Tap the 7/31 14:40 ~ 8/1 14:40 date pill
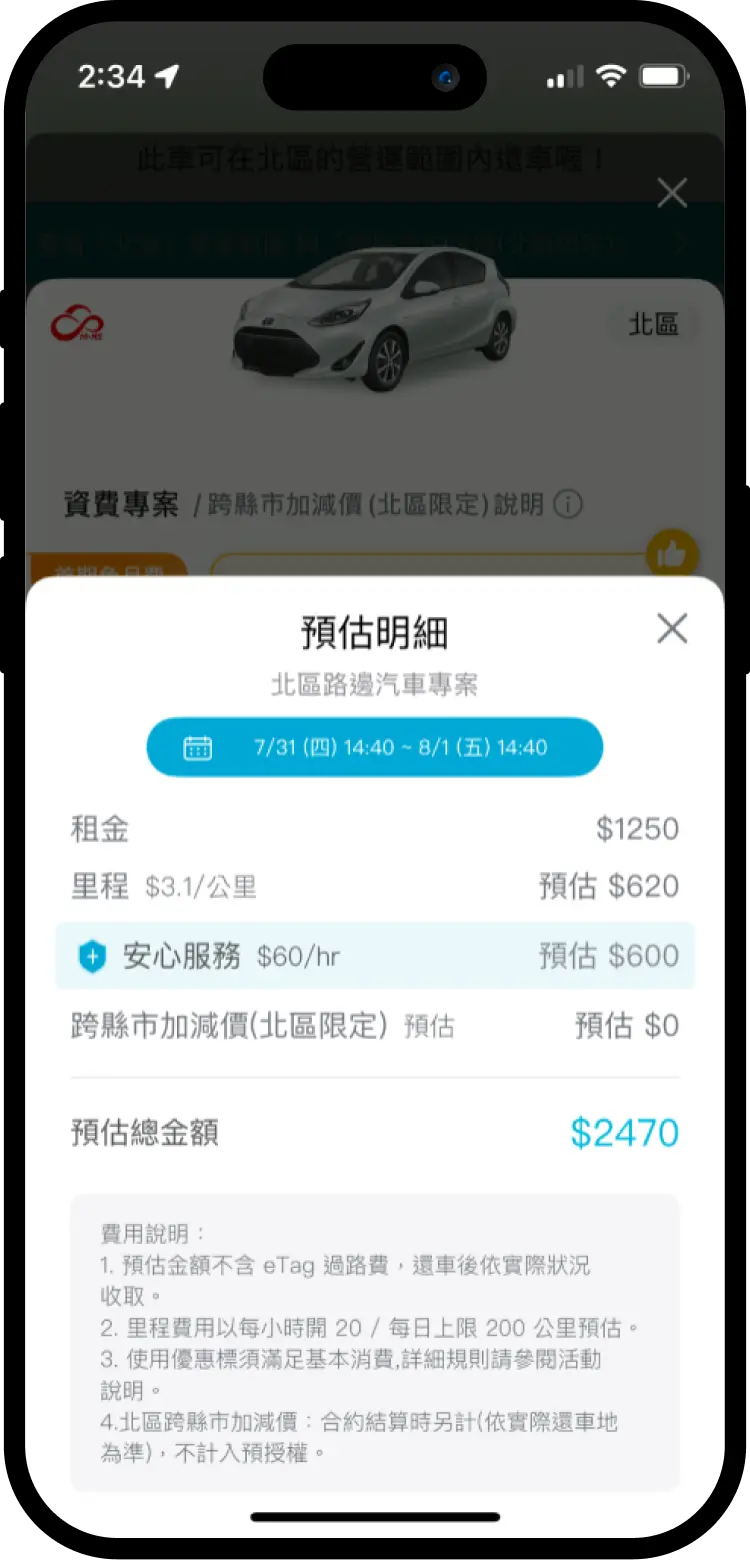The height and width of the screenshot is (1560, 750). click(x=375, y=747)
